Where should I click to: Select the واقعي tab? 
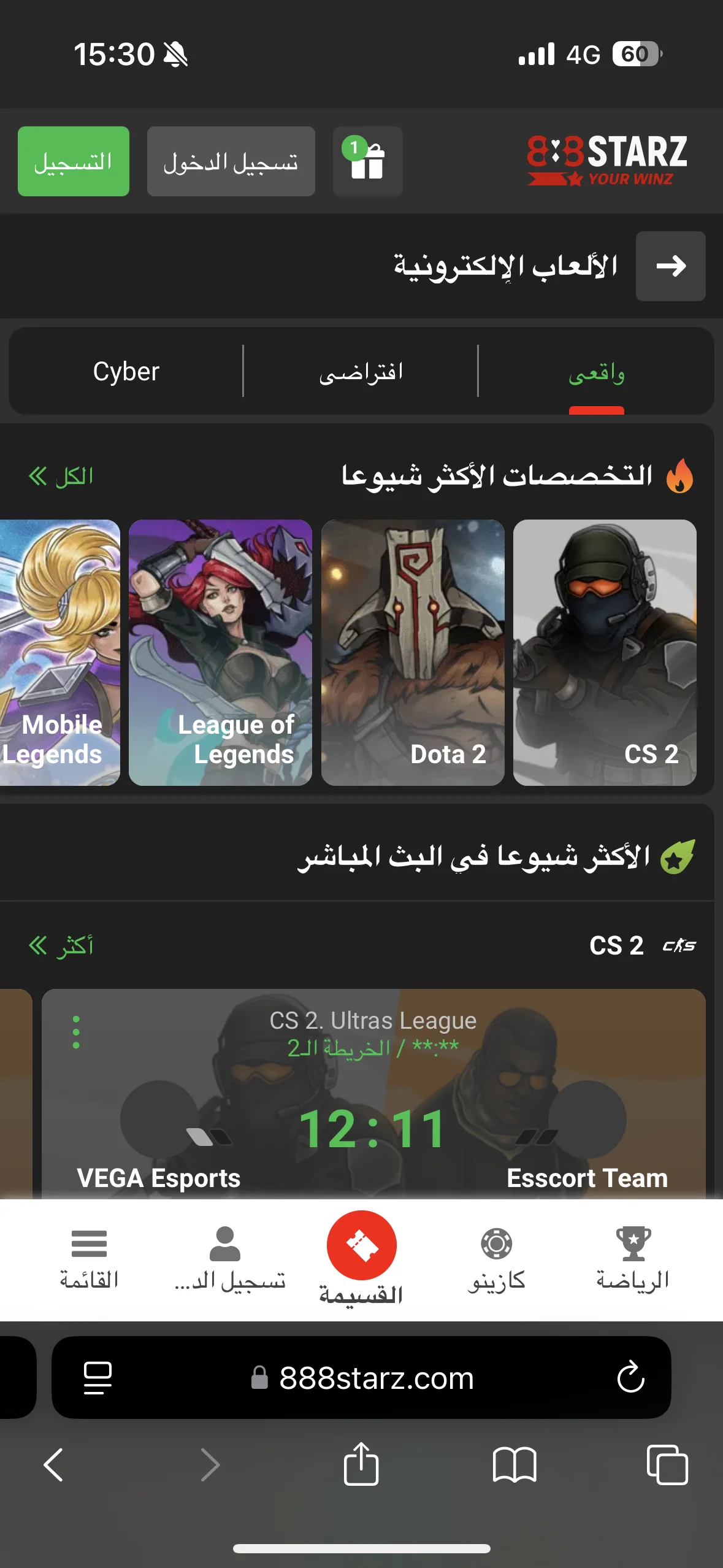pyautogui.click(x=596, y=372)
